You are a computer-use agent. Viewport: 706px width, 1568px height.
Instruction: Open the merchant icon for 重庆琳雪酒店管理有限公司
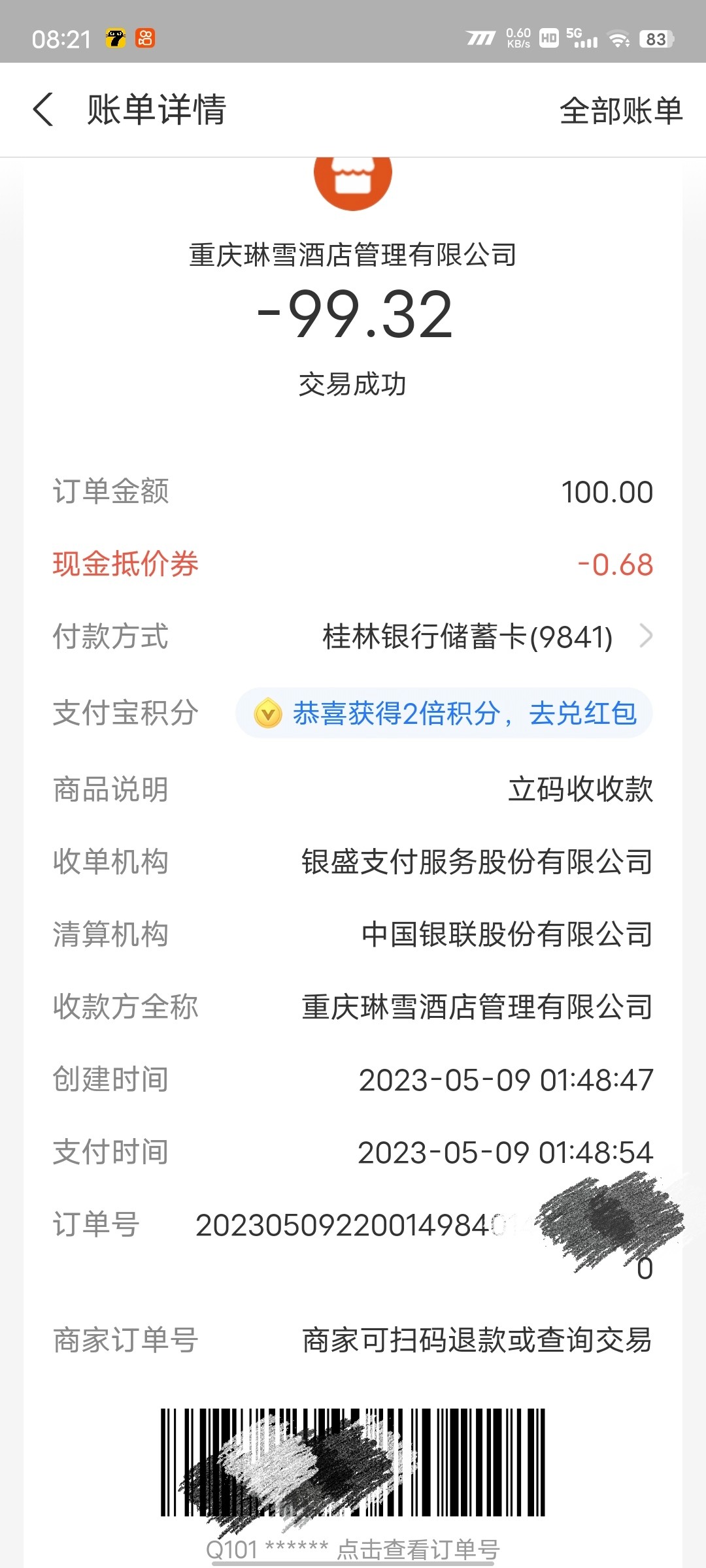(x=353, y=178)
